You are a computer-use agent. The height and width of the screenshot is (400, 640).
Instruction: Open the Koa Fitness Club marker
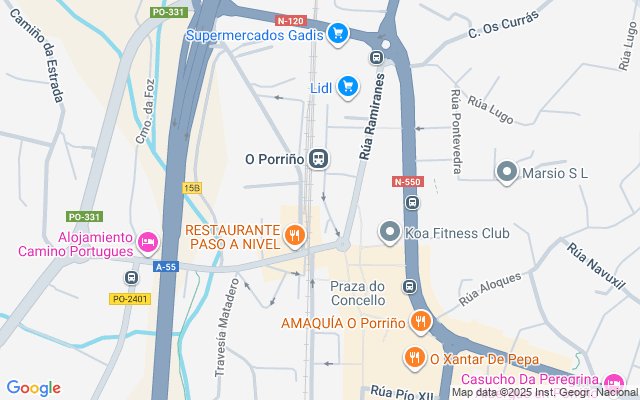point(389,233)
